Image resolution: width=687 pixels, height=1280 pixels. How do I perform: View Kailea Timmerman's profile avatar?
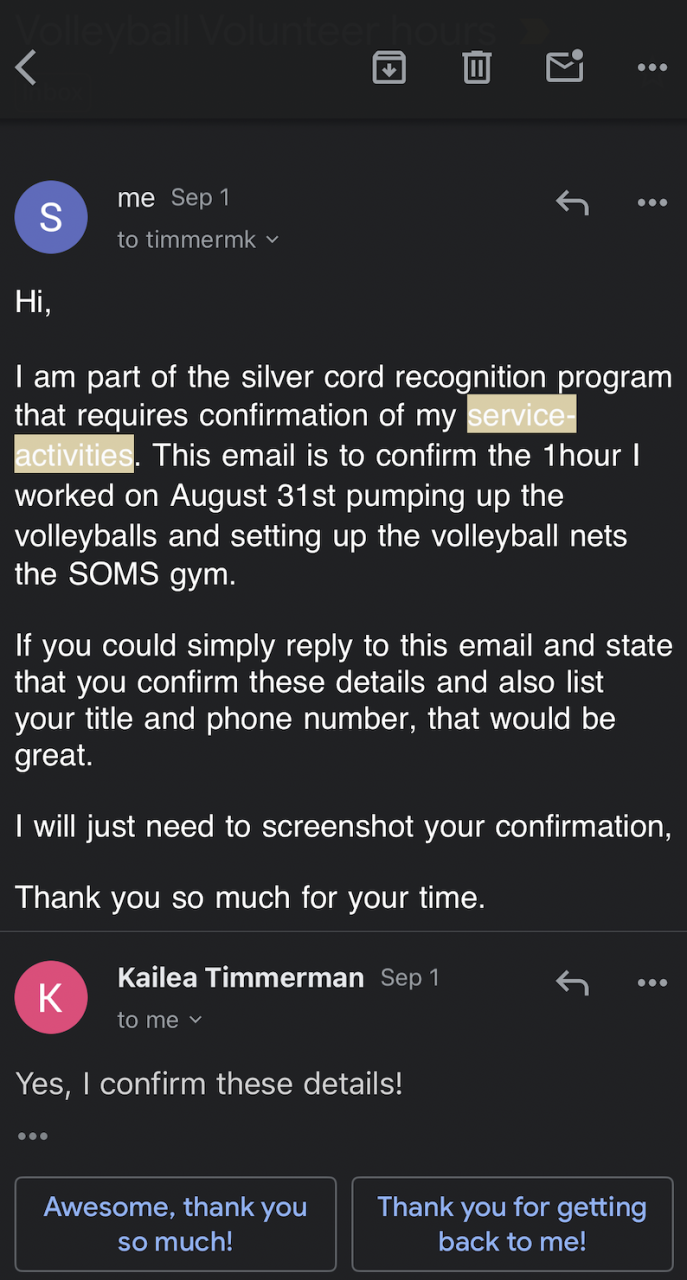pyautogui.click(x=51, y=997)
